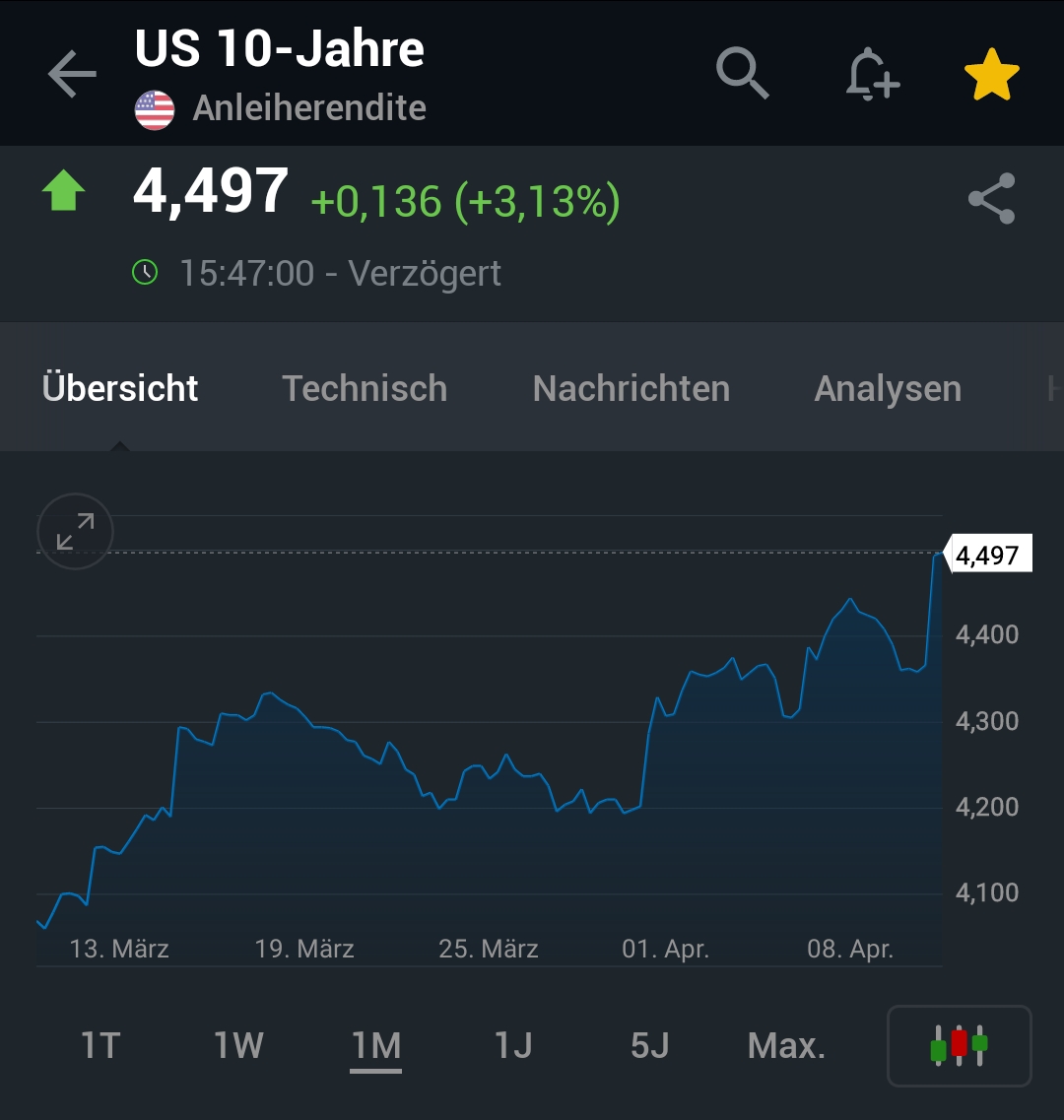
Task: Enable the 5J chart range
Action: 648,1046
